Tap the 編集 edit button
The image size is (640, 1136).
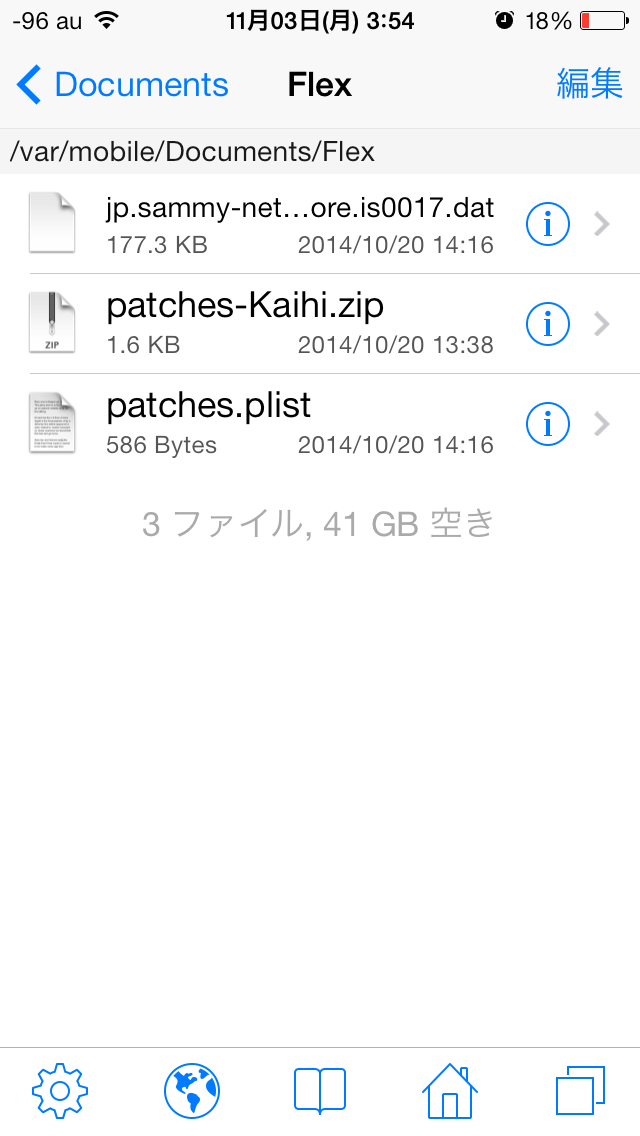click(589, 84)
